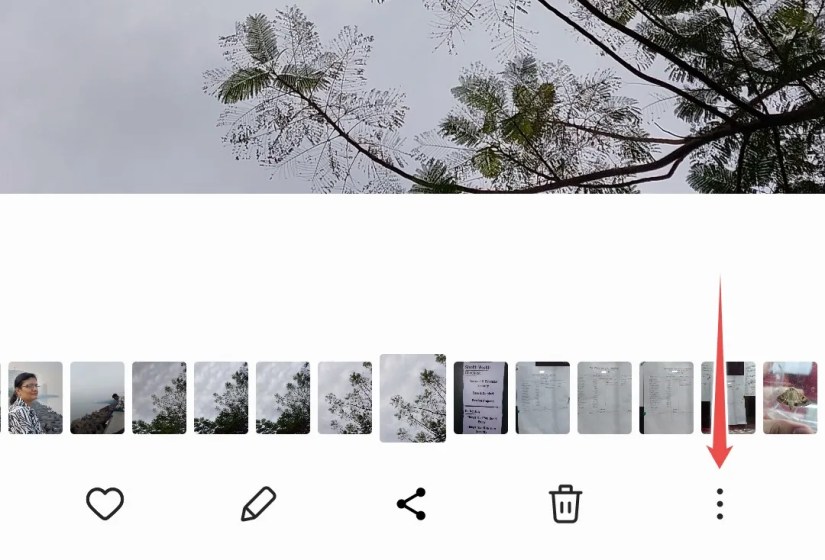Open the pink background thumbnail
825x560 pixels.
tap(790, 398)
